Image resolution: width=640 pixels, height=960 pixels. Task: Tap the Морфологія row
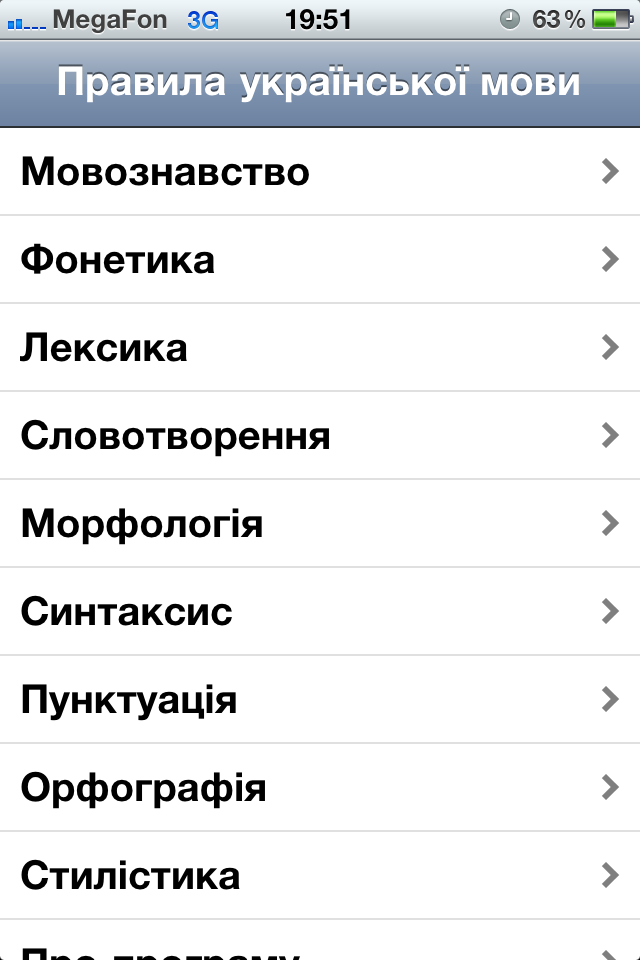[320, 524]
